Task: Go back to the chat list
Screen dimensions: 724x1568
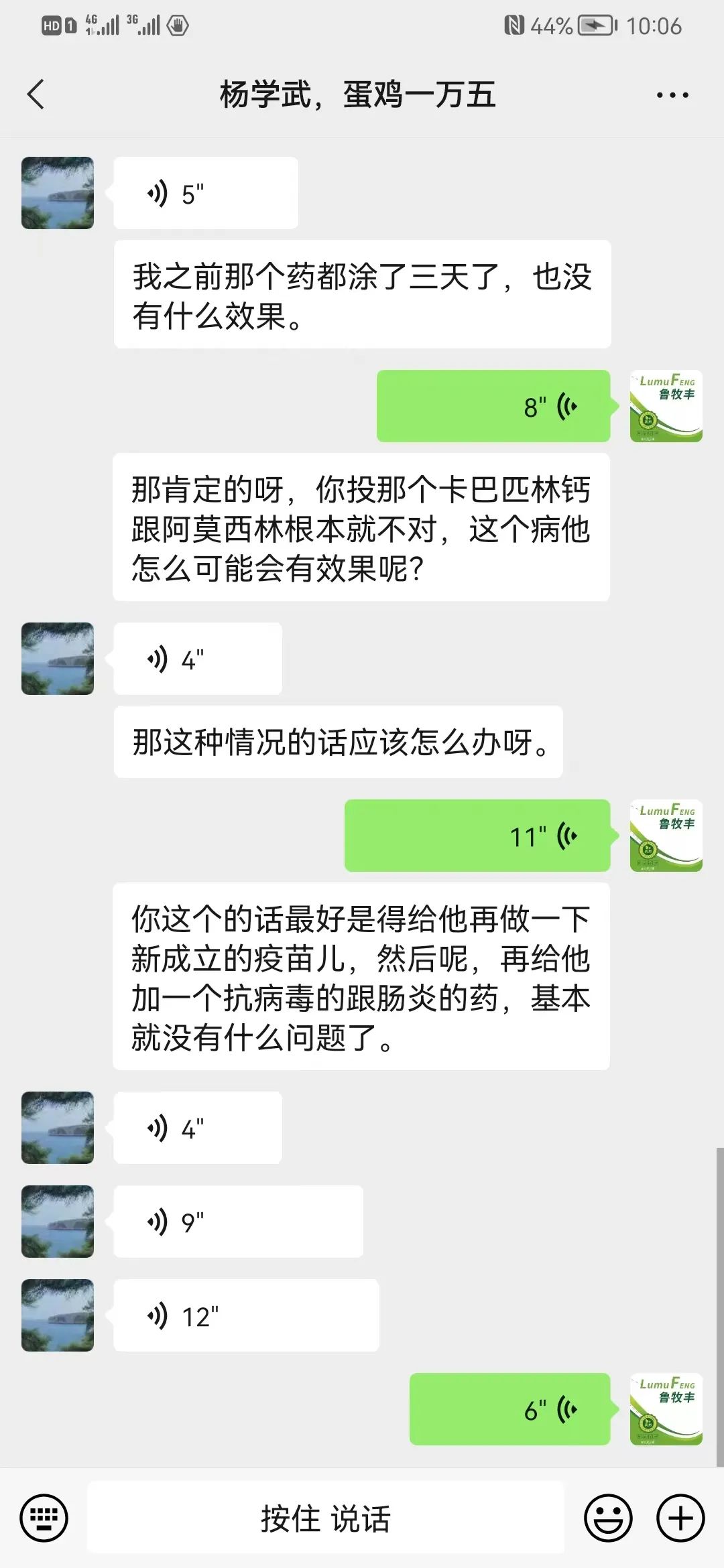Action: tap(36, 94)
